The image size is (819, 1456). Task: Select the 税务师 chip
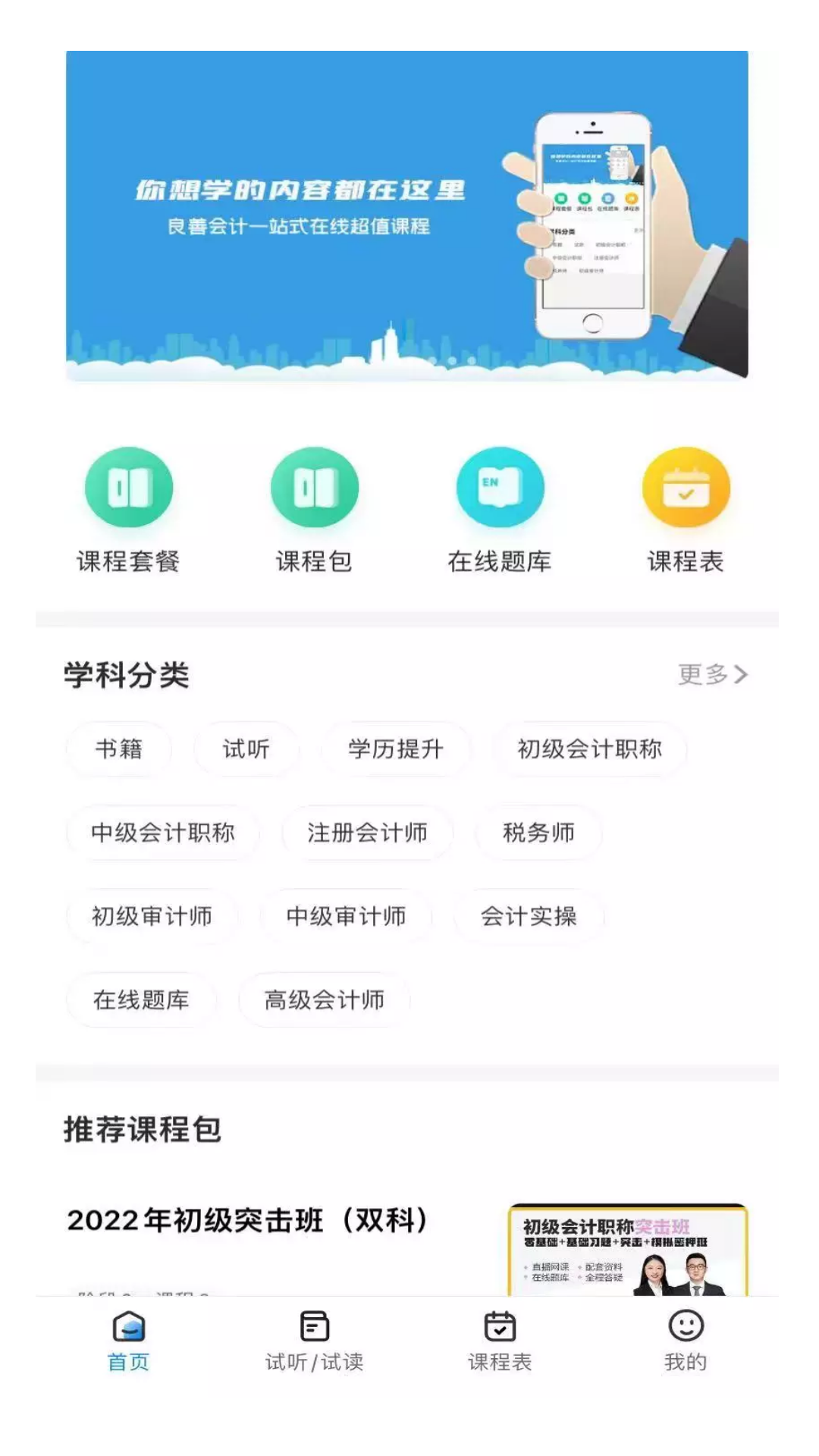pyautogui.click(x=539, y=833)
